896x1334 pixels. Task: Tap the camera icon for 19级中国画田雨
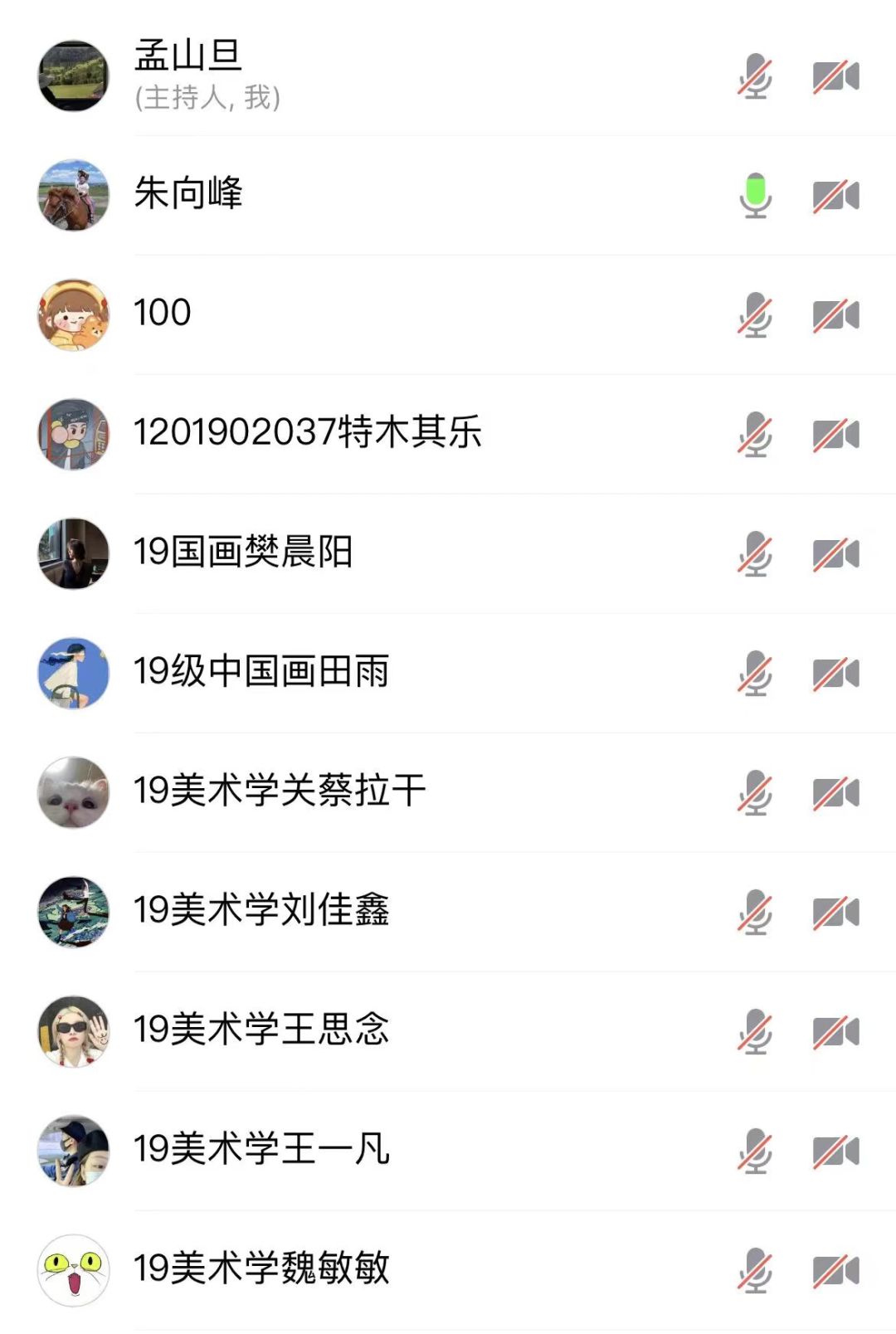point(835,674)
